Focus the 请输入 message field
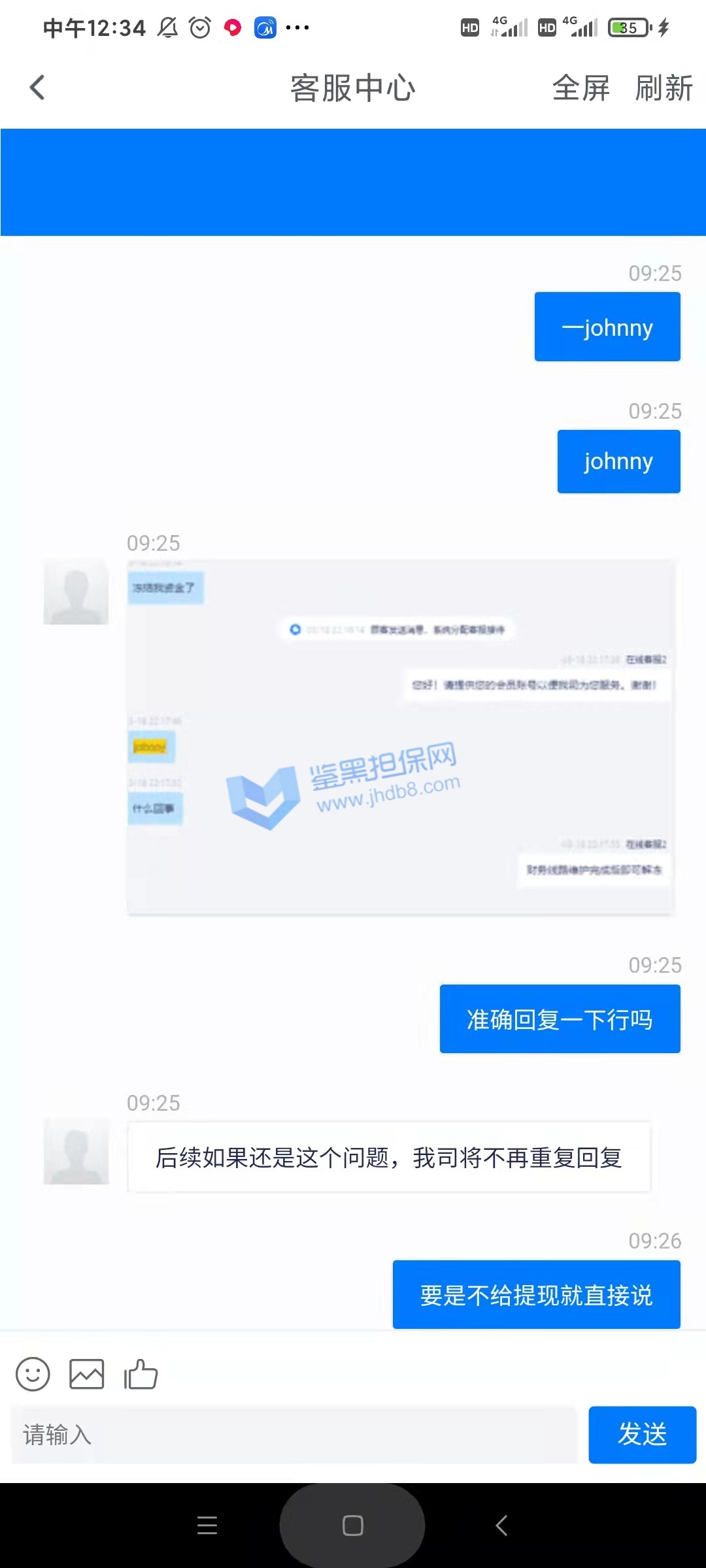The width and height of the screenshot is (706, 1568). pos(294,1435)
